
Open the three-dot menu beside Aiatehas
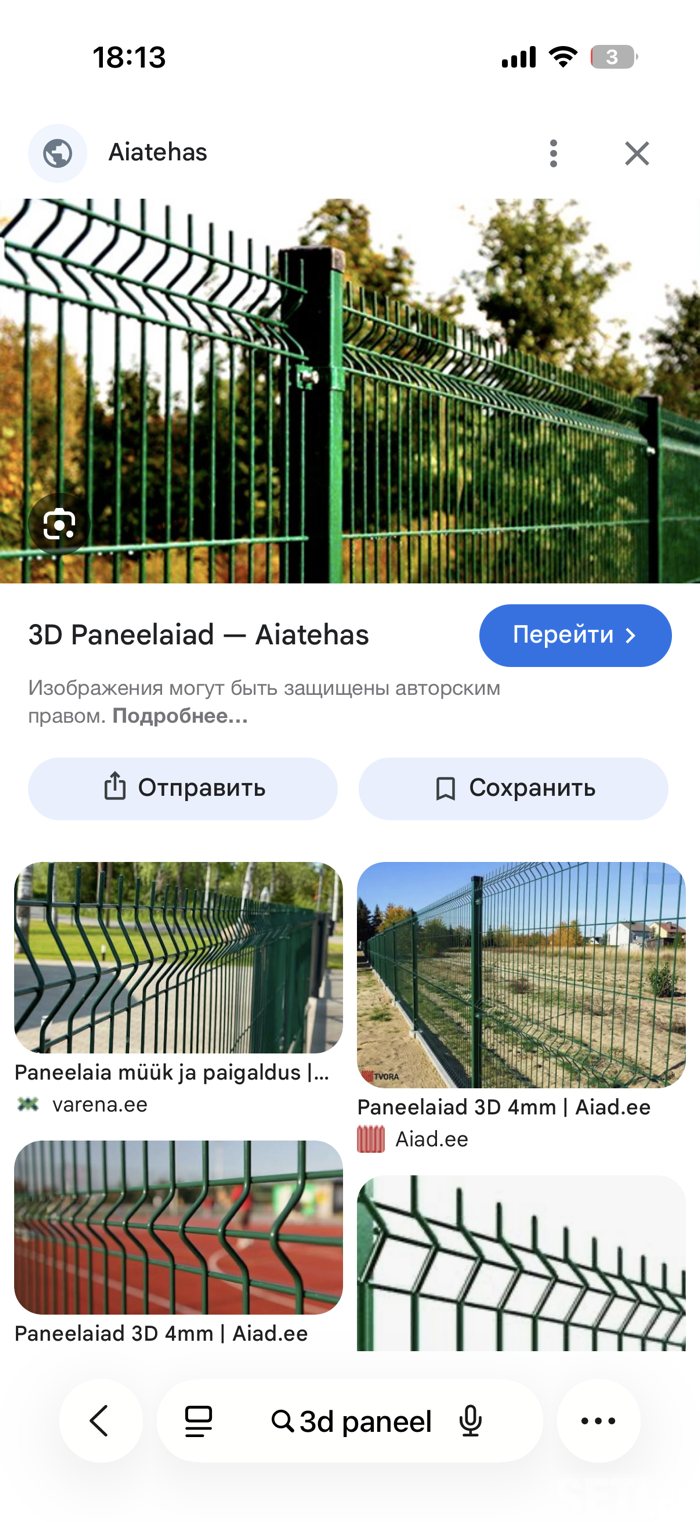click(x=553, y=153)
